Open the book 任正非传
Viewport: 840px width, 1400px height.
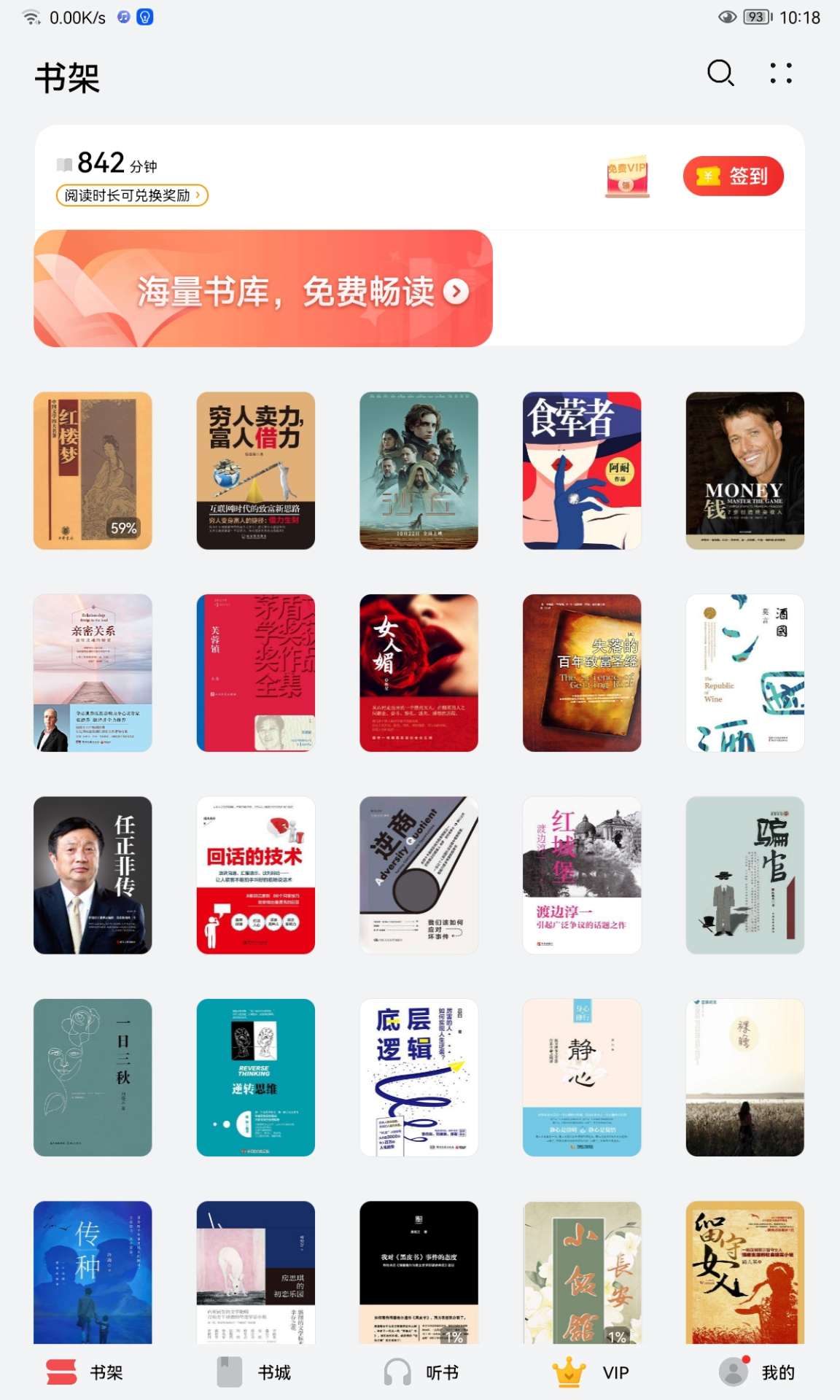coord(93,875)
